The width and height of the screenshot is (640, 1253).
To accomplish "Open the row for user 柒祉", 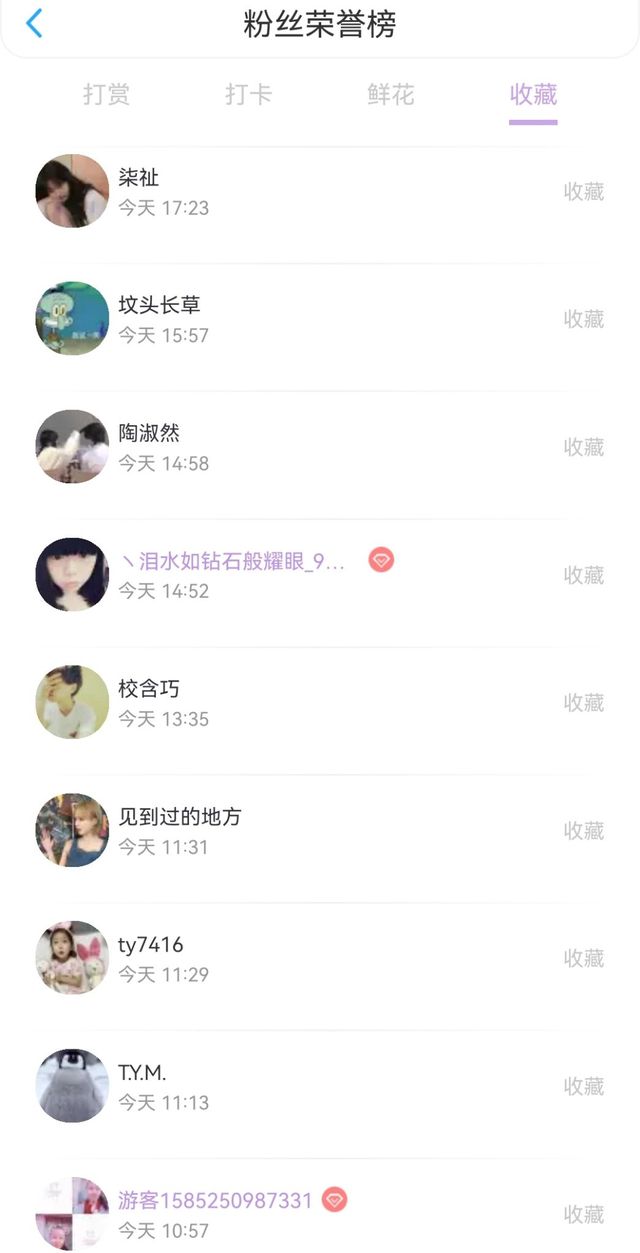I will [x=320, y=191].
